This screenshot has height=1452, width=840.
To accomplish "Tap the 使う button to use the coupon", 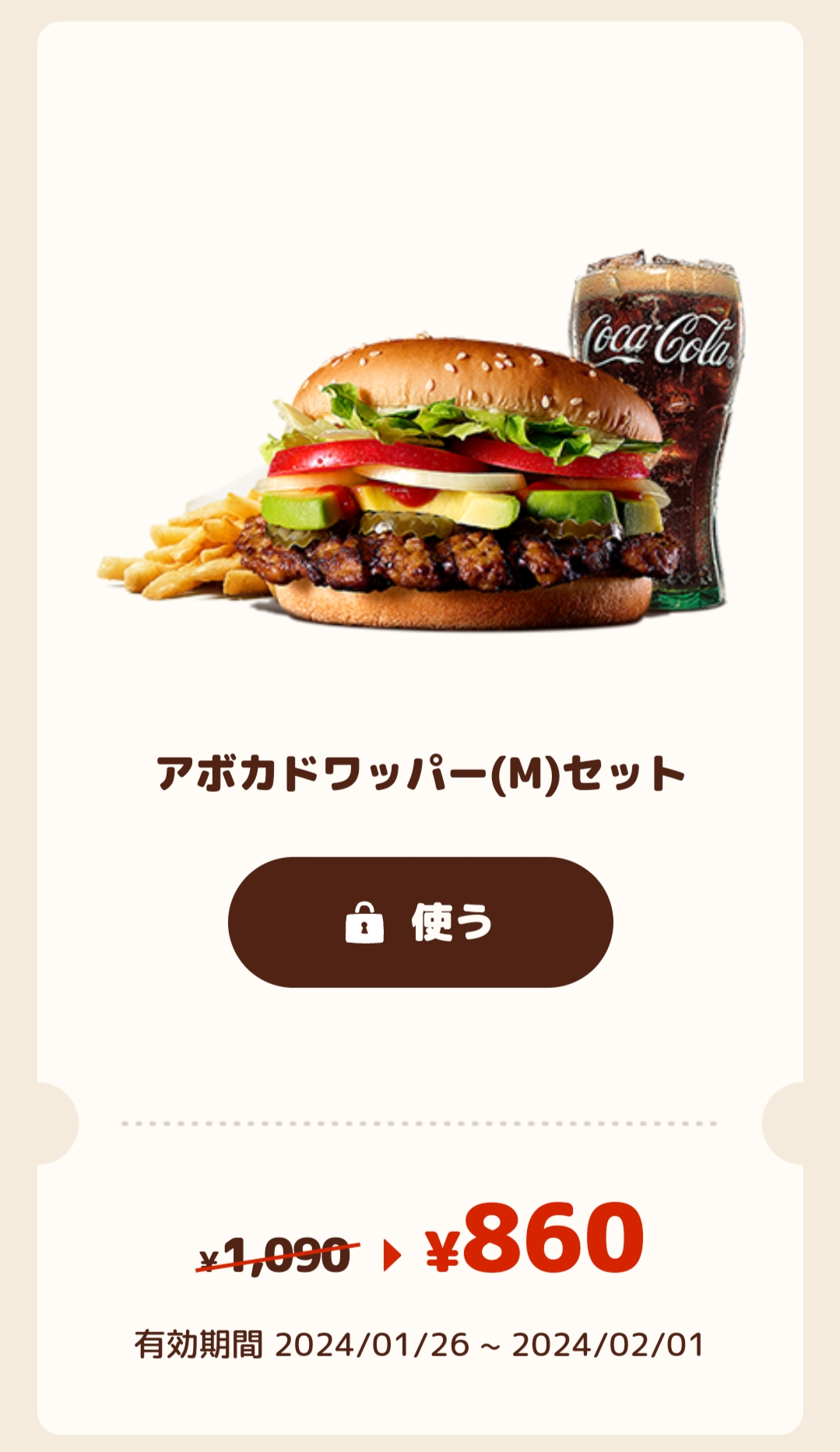I will [x=420, y=923].
